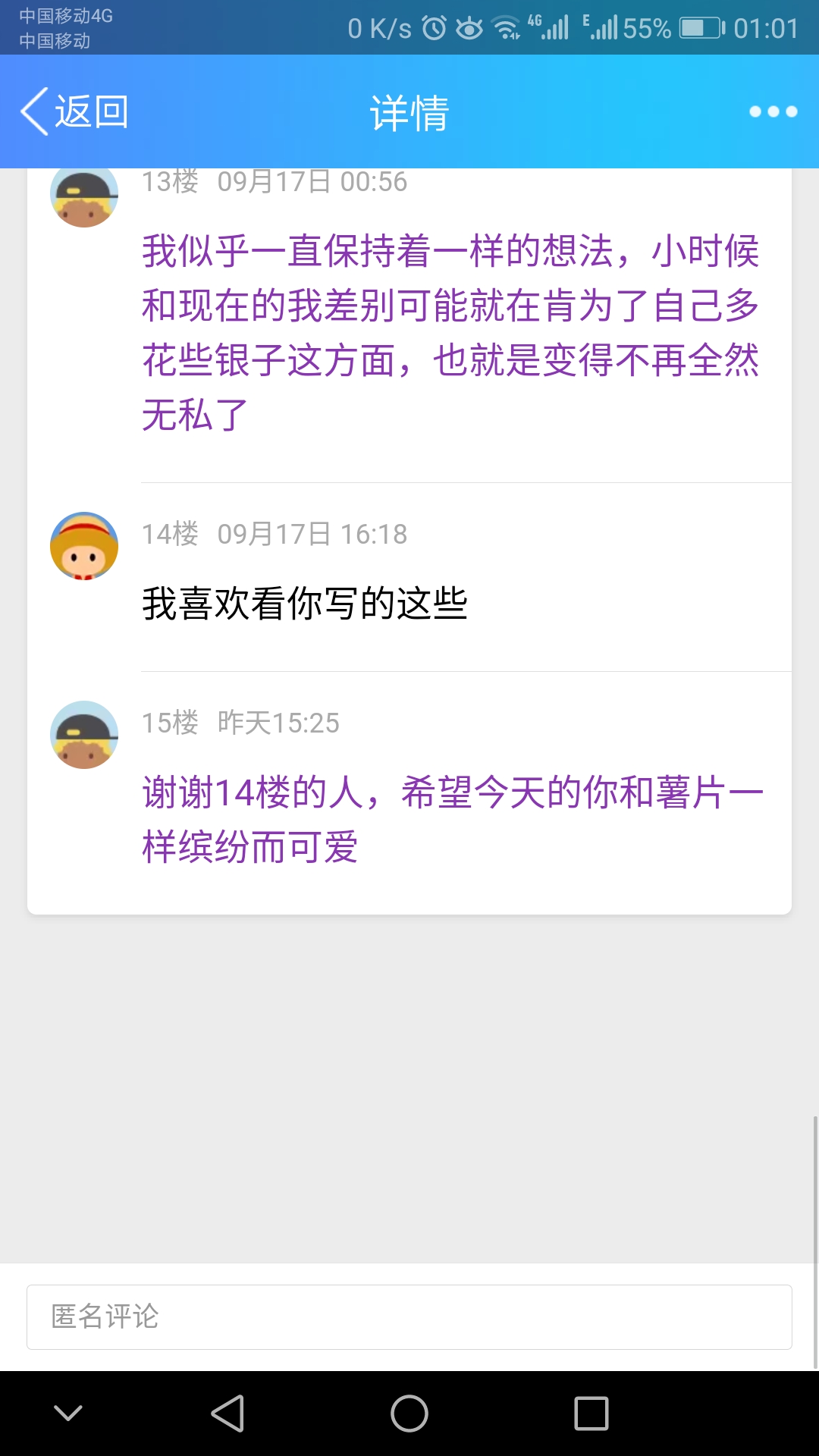819x1456 pixels.
Task: Go to the system home screen
Action: coord(409,1414)
